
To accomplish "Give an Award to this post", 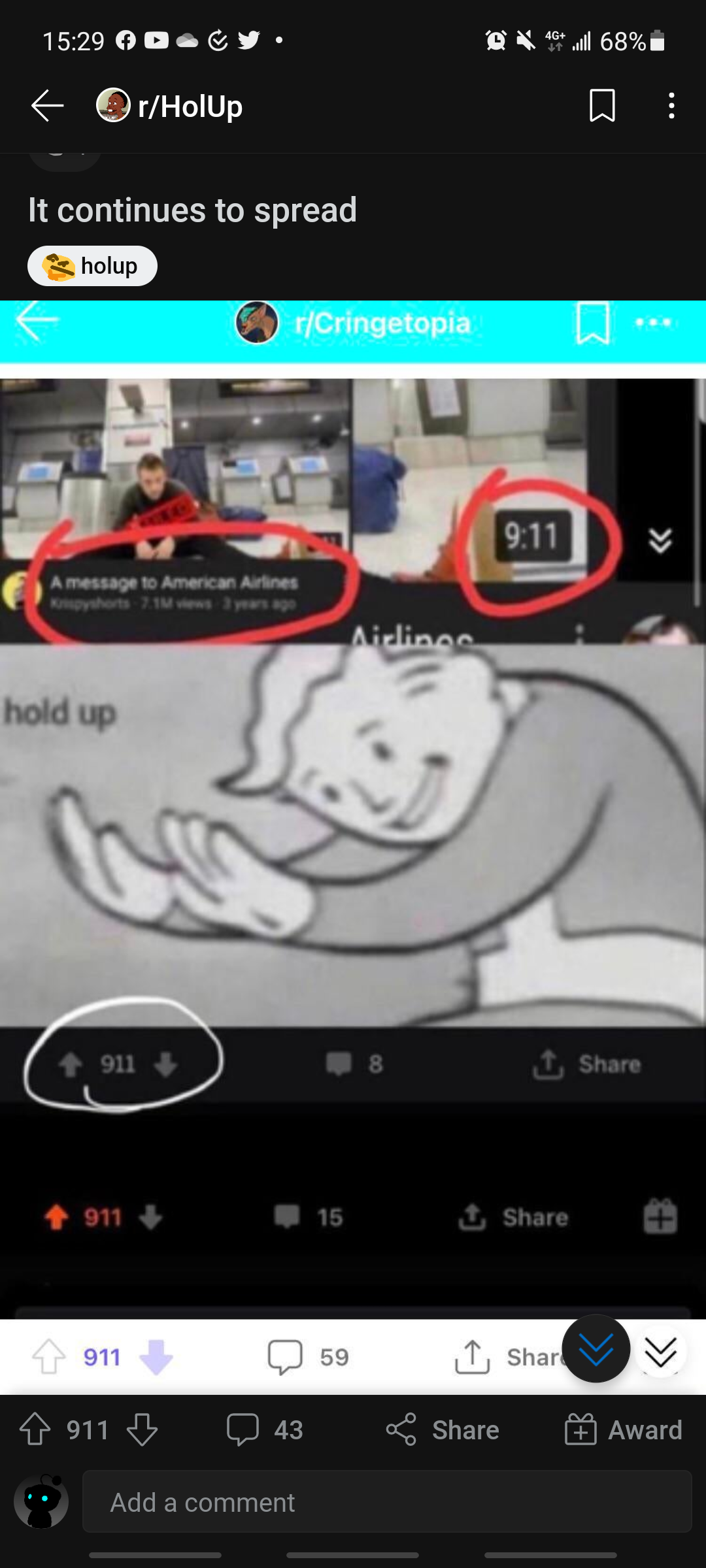I will tap(624, 1429).
